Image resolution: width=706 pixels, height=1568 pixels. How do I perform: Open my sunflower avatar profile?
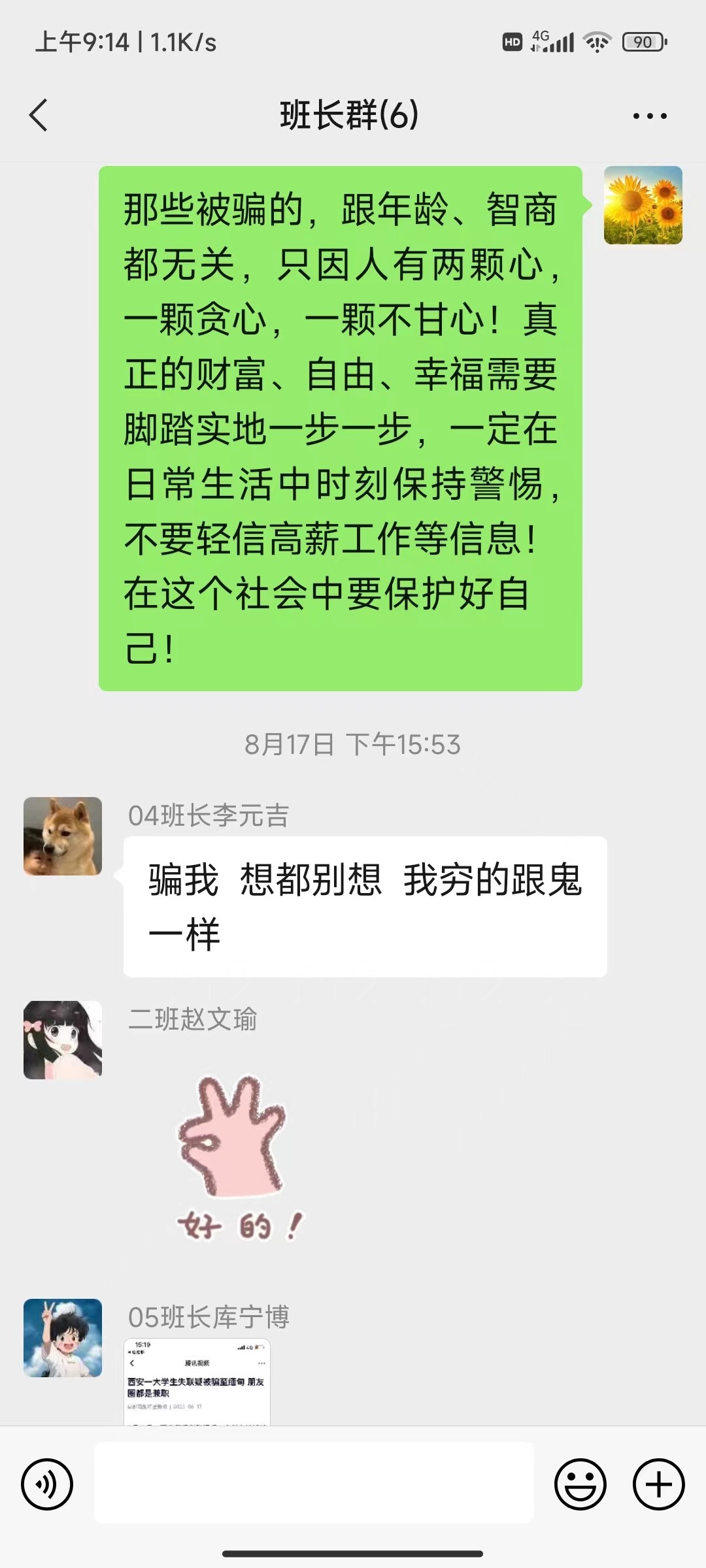(643, 205)
